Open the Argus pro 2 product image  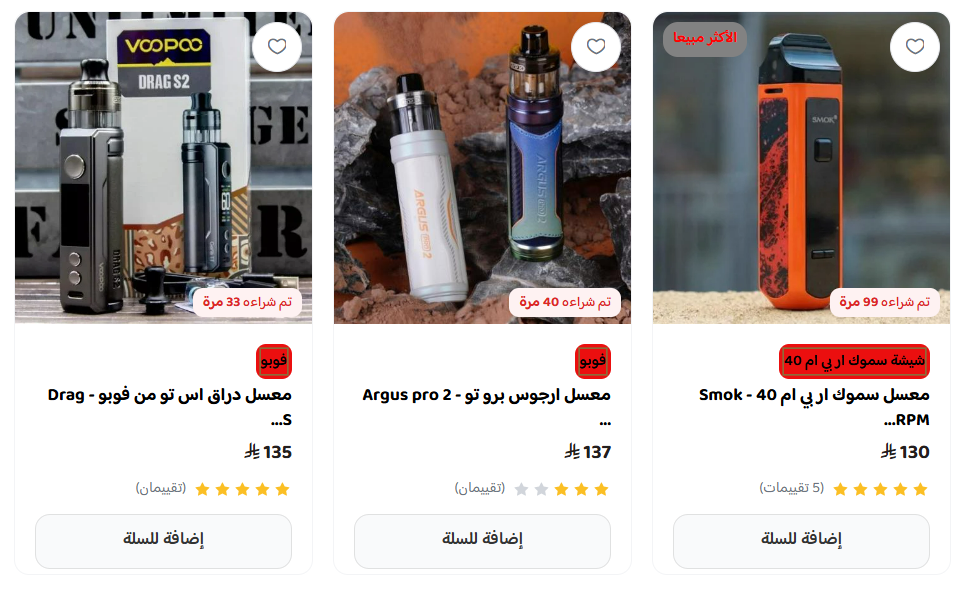pyautogui.click(x=482, y=180)
